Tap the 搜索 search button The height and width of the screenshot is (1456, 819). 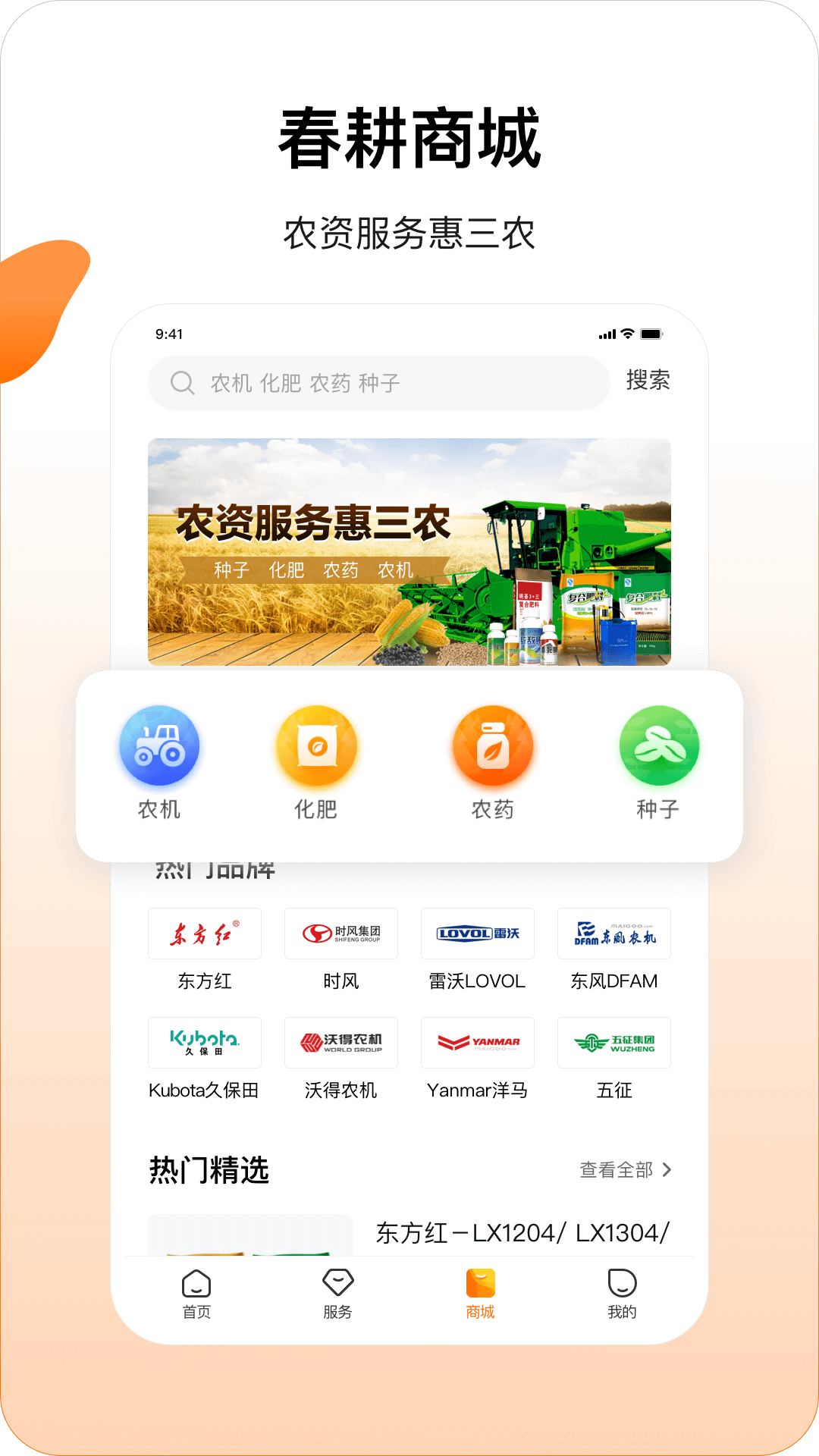point(648,381)
